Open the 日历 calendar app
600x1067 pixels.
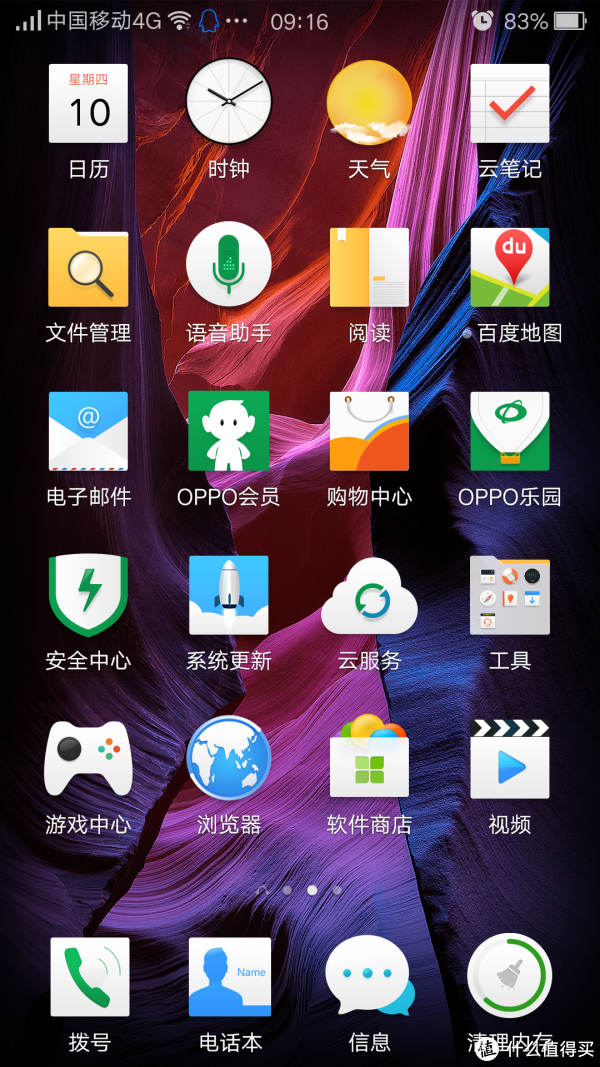point(88,103)
